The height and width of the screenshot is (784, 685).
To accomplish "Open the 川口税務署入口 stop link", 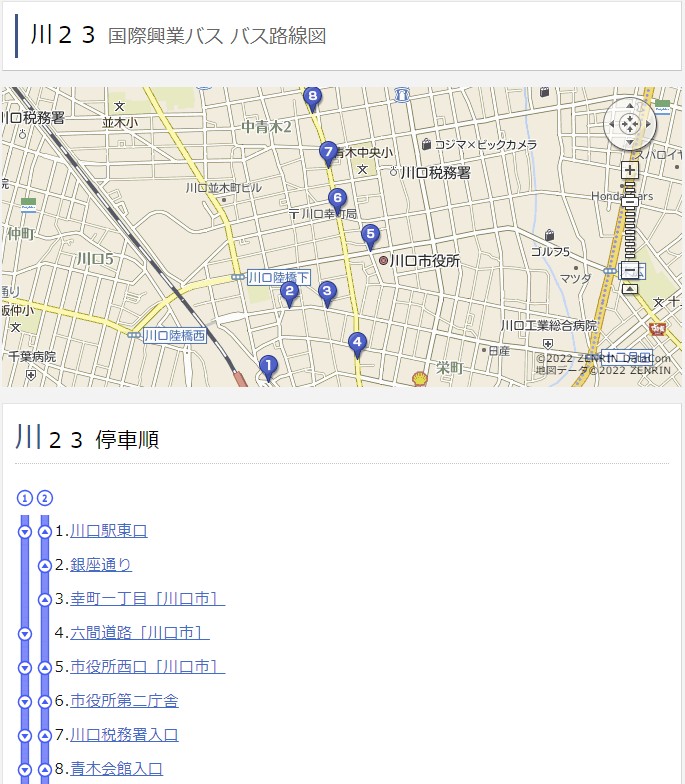I will (124, 735).
